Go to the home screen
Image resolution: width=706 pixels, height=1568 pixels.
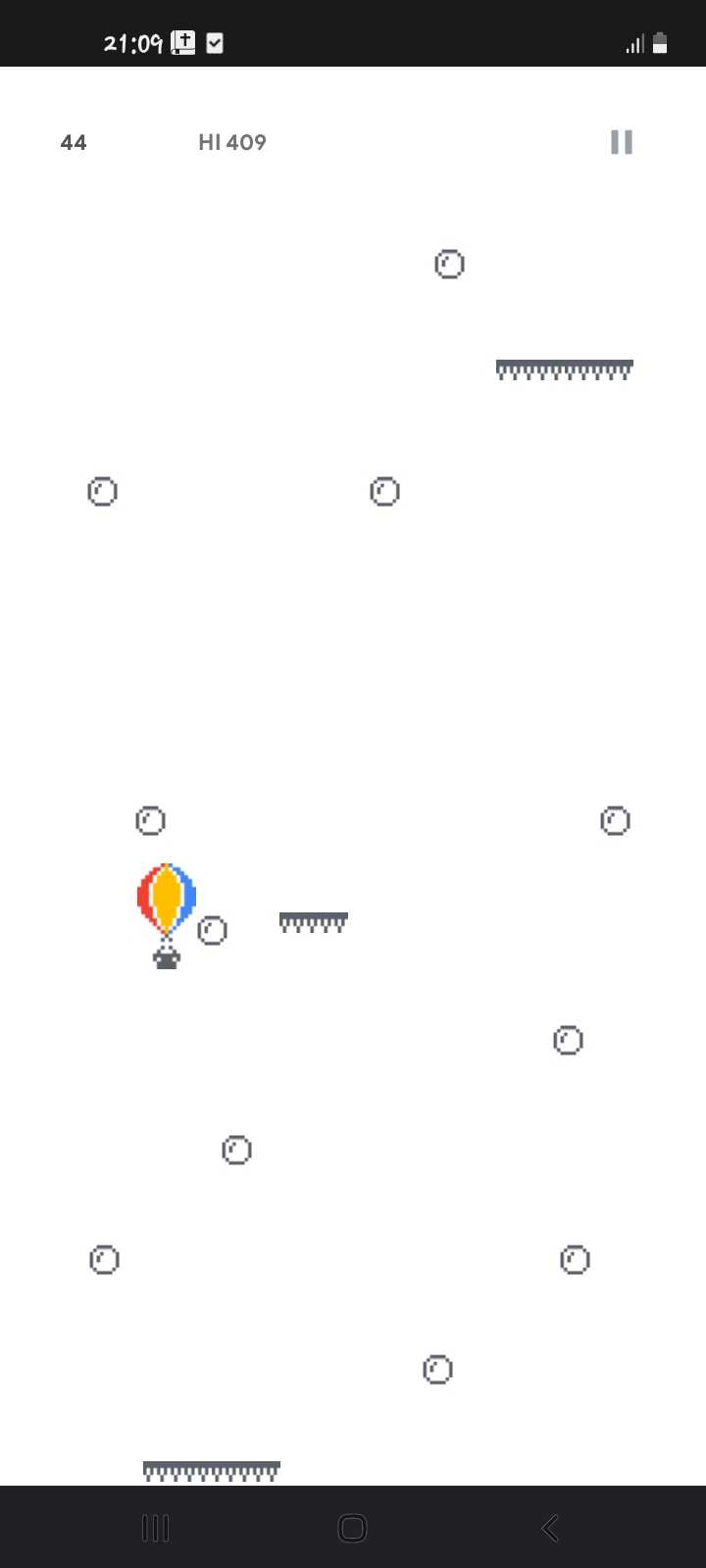[352, 1527]
